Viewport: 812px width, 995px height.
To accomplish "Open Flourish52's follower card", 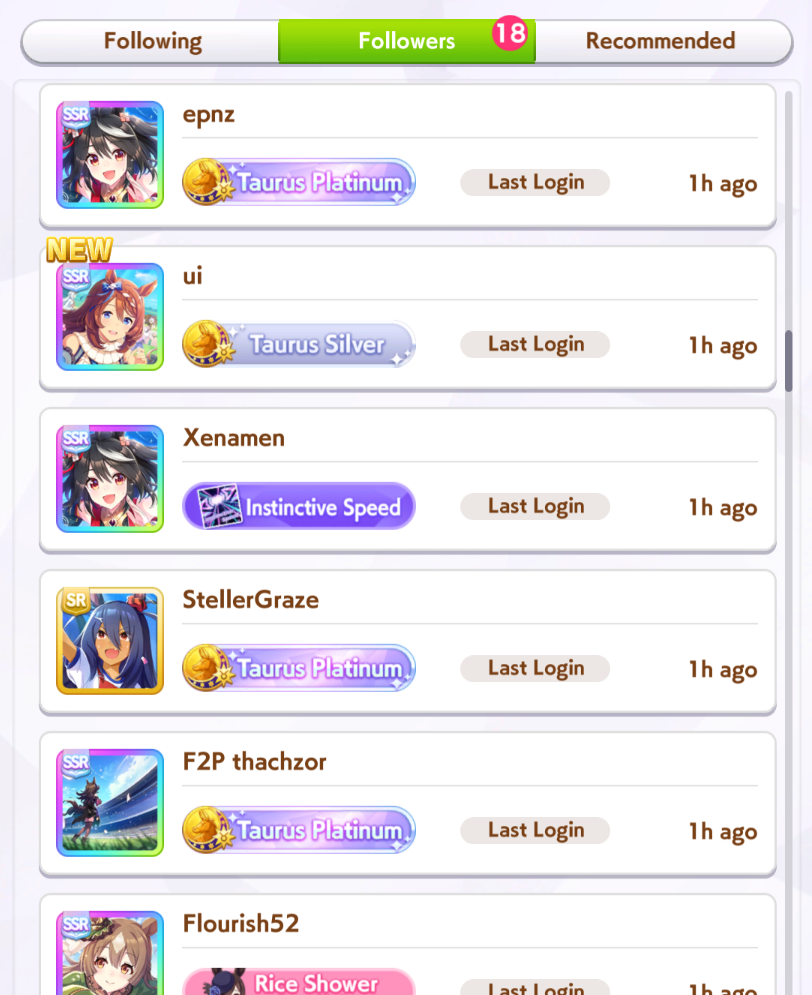I will click(407, 950).
